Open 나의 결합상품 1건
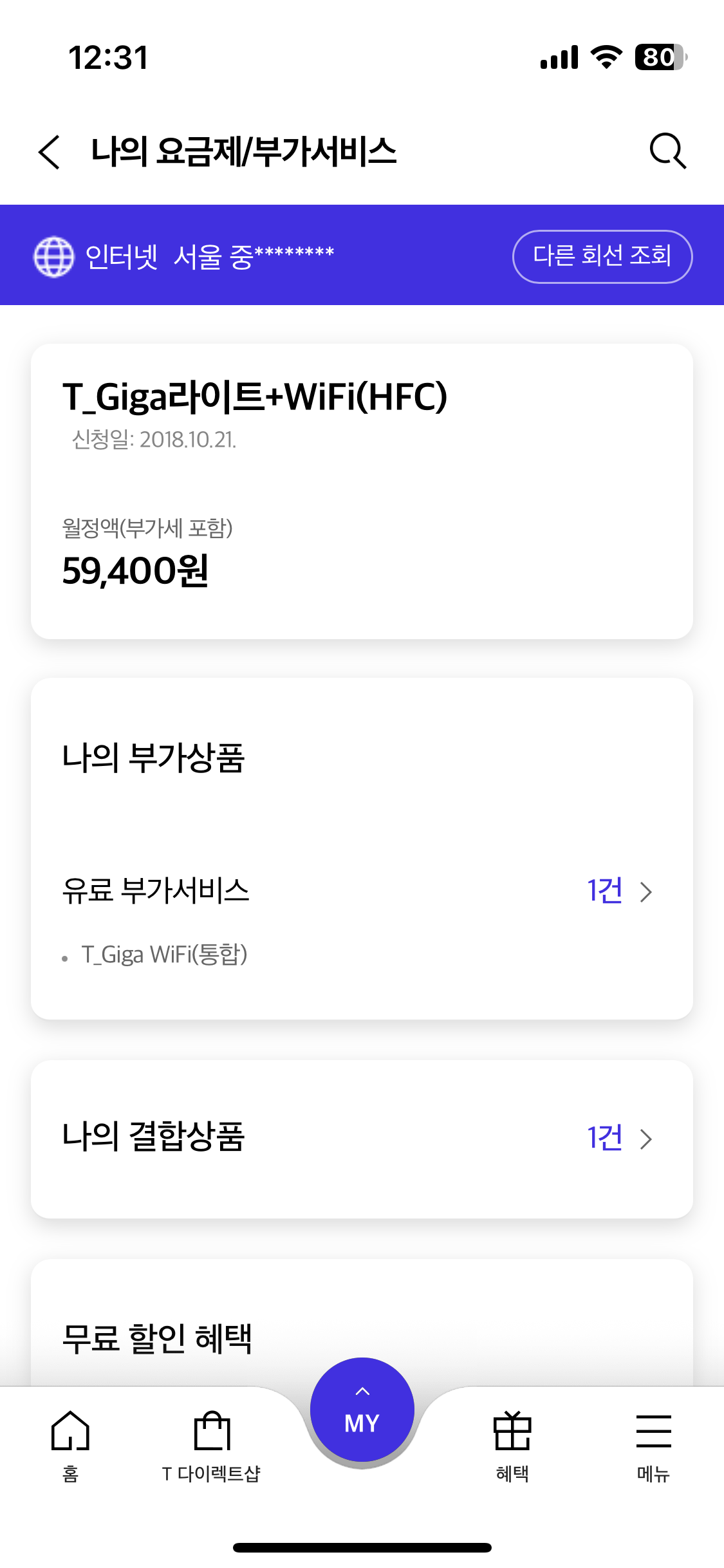Viewport: 724px width, 1568px height. click(362, 1139)
